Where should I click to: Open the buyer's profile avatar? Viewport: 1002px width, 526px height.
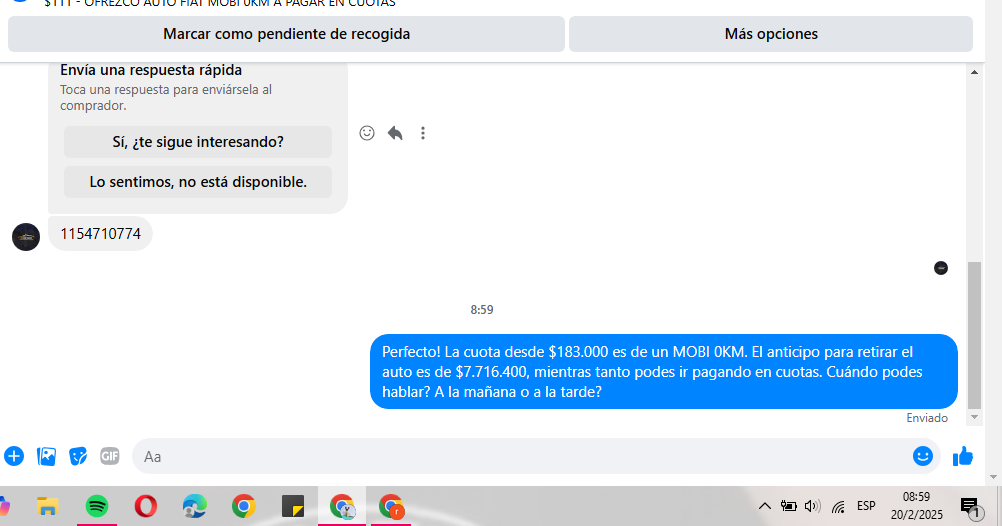coord(26,237)
